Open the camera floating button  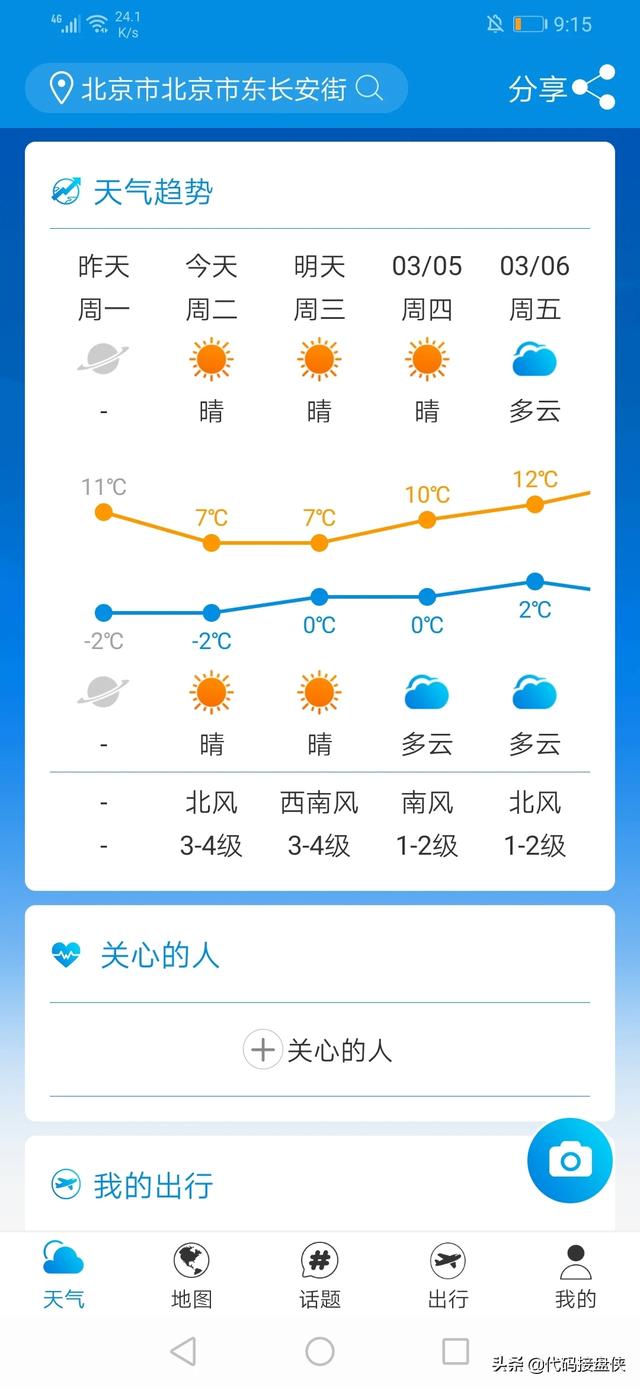(570, 1160)
